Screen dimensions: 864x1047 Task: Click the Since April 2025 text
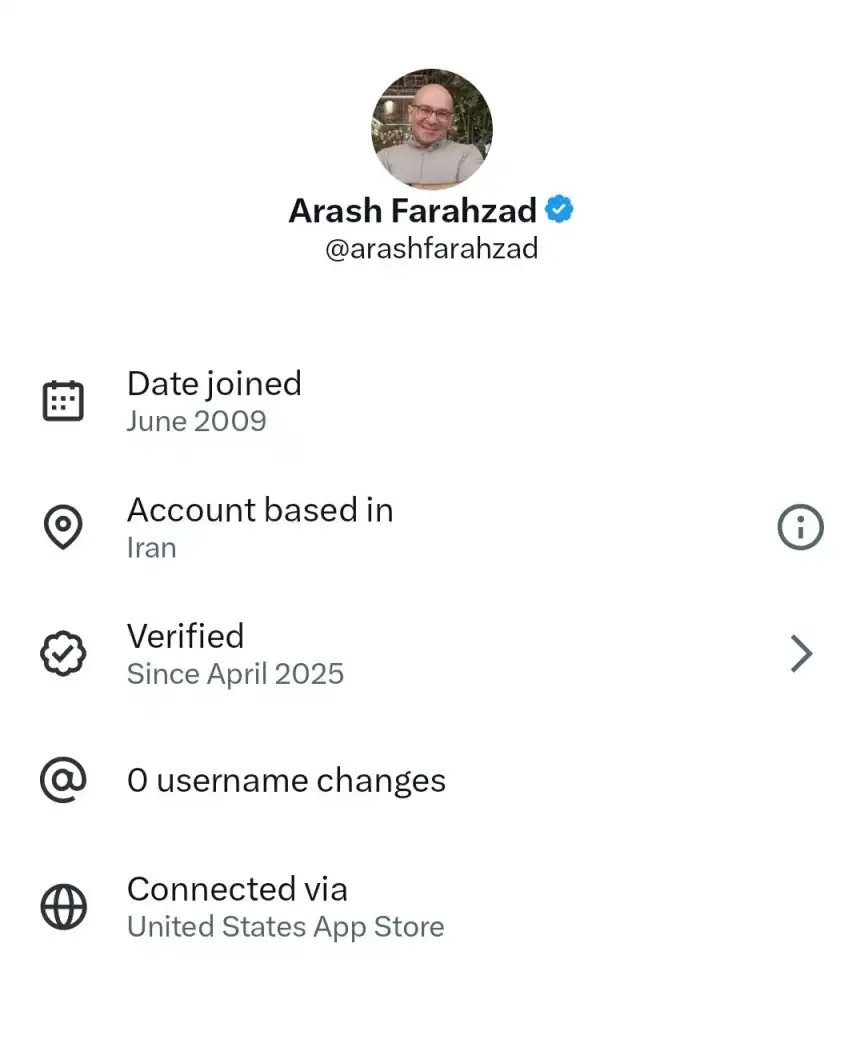point(236,673)
